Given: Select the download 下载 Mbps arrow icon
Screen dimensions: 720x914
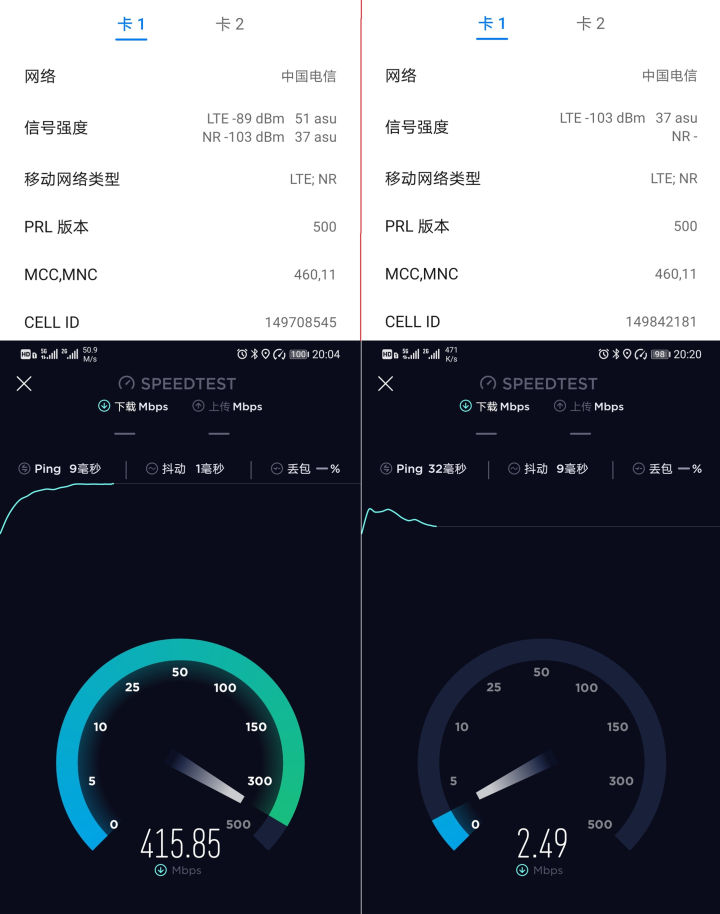Looking at the screenshot, I should pos(104,406).
